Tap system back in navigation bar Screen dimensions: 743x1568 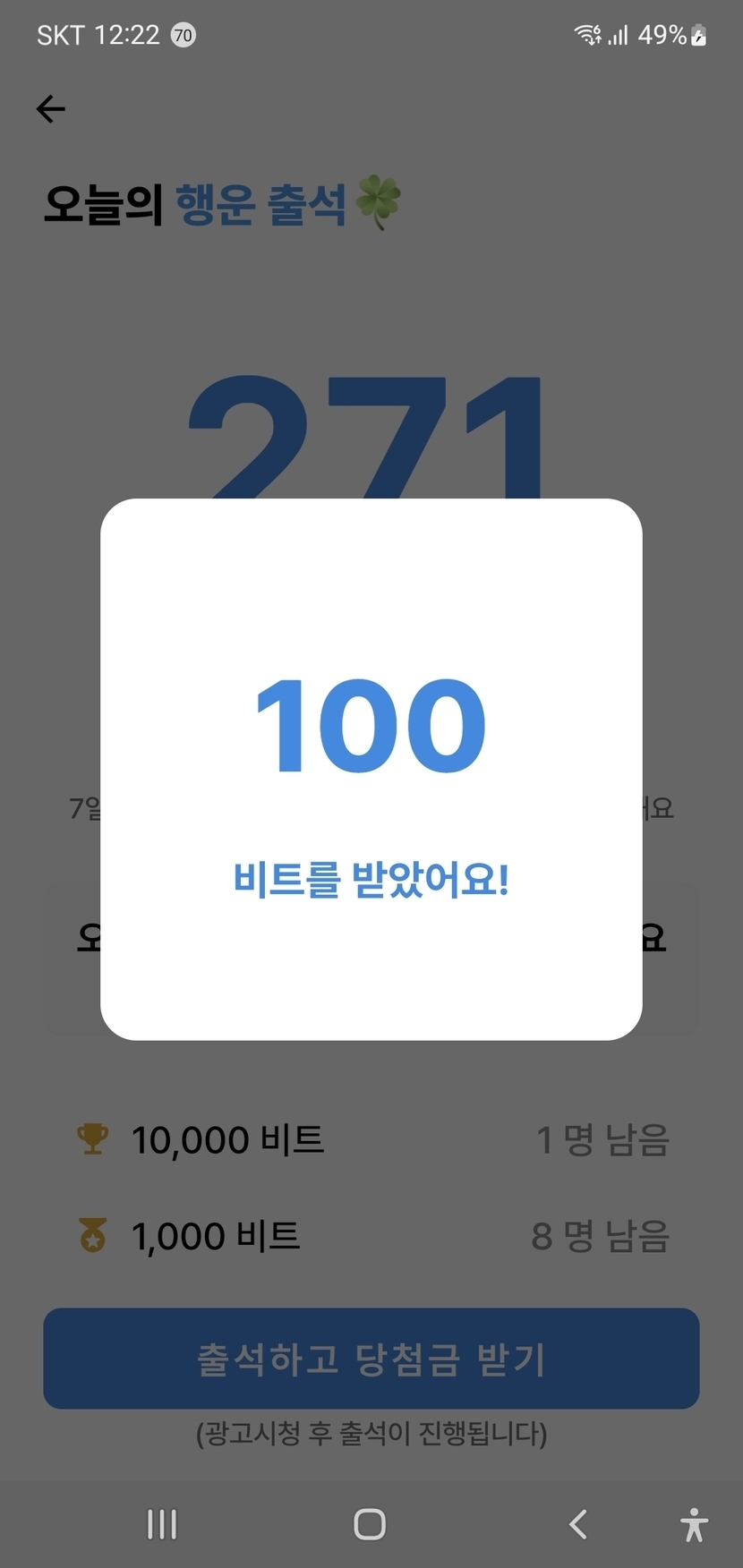pos(578,1524)
